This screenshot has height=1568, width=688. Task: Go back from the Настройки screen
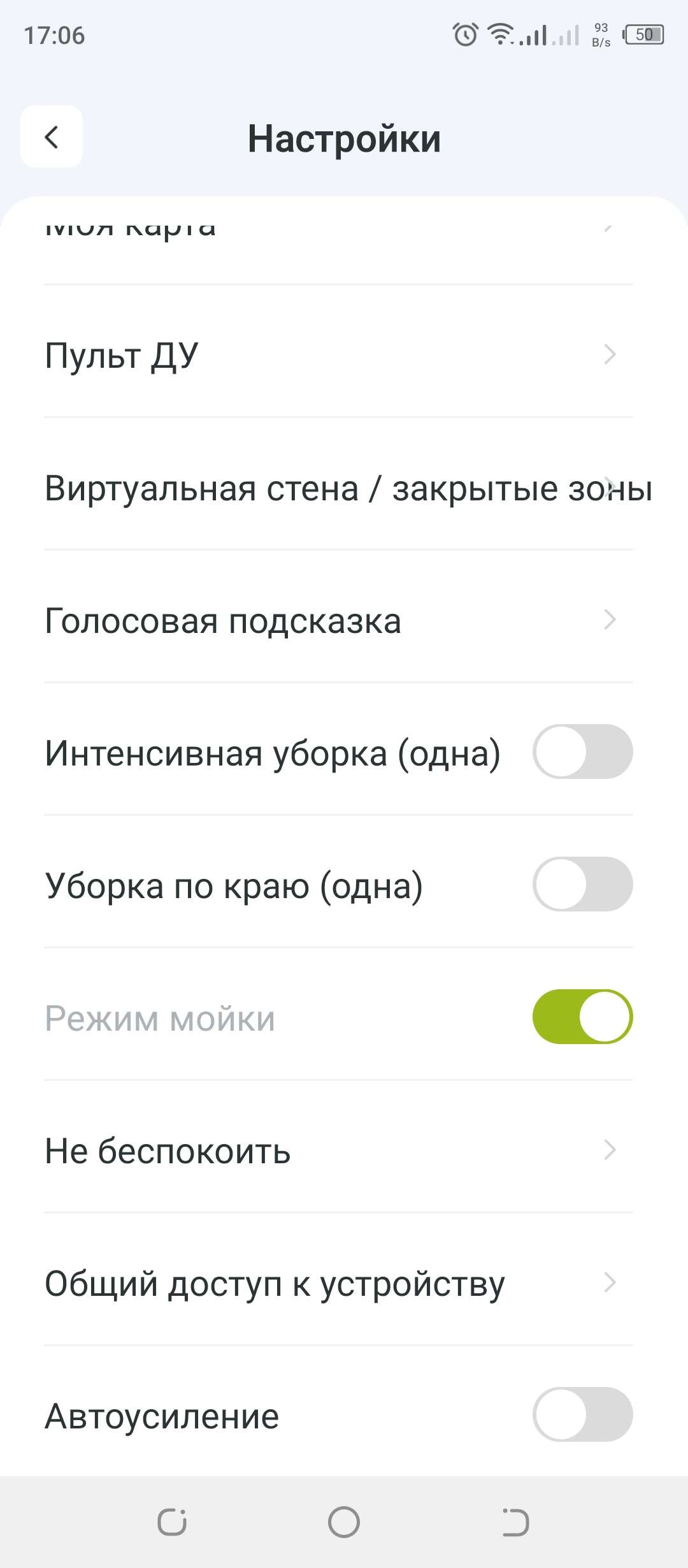[52, 136]
